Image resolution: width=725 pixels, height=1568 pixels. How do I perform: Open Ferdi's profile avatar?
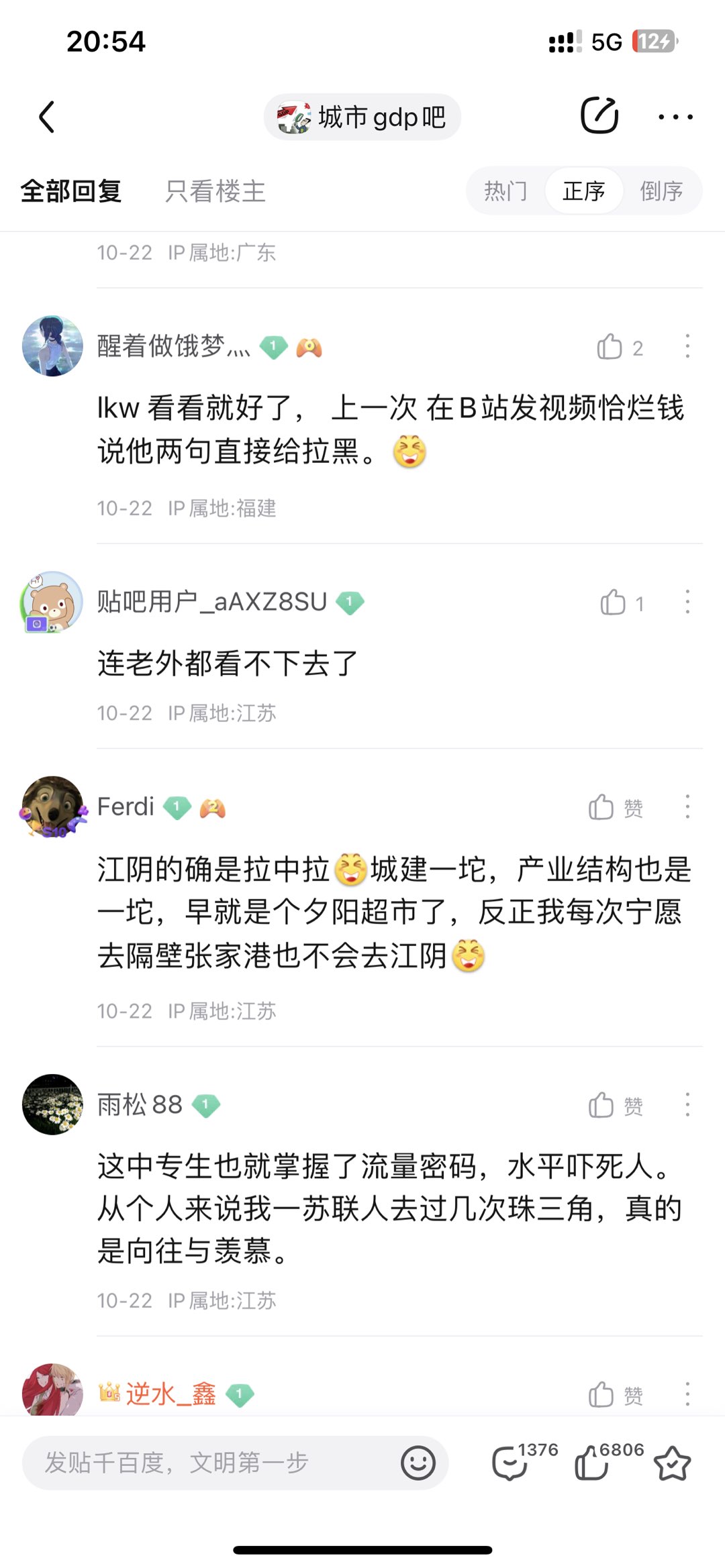click(52, 806)
